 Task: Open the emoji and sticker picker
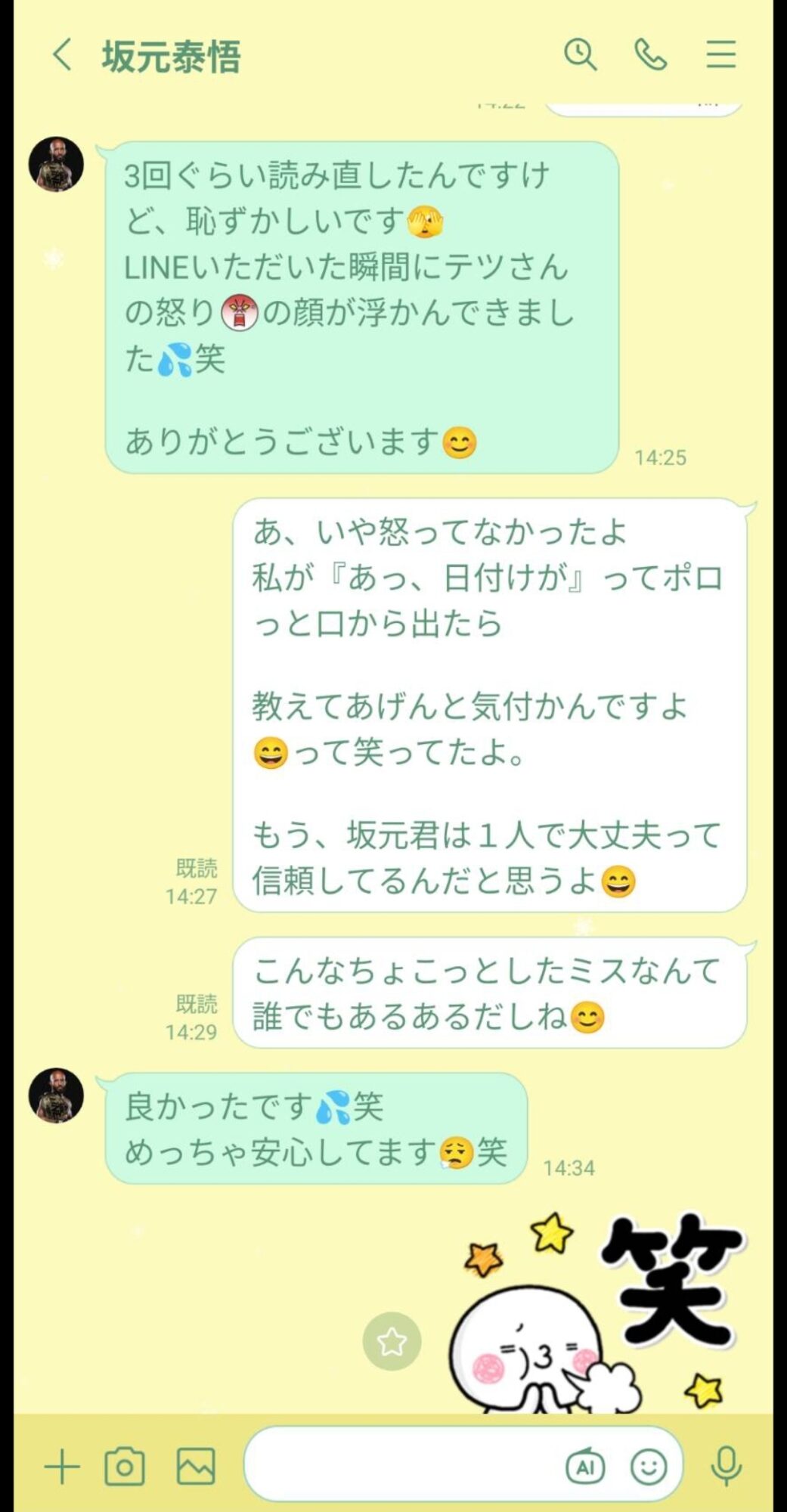point(649,1467)
